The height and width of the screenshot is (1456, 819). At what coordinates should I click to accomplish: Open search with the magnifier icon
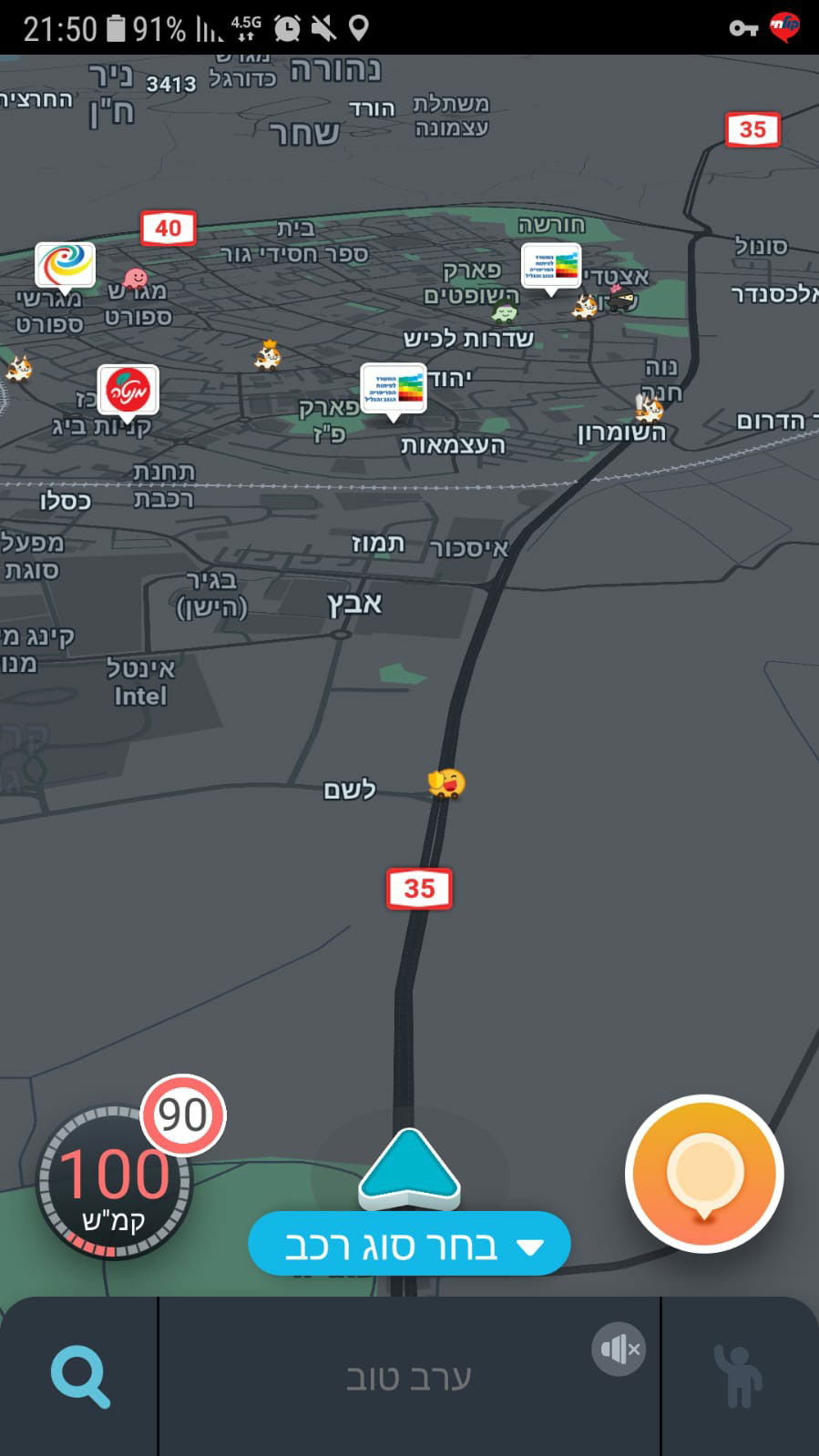click(82, 1375)
